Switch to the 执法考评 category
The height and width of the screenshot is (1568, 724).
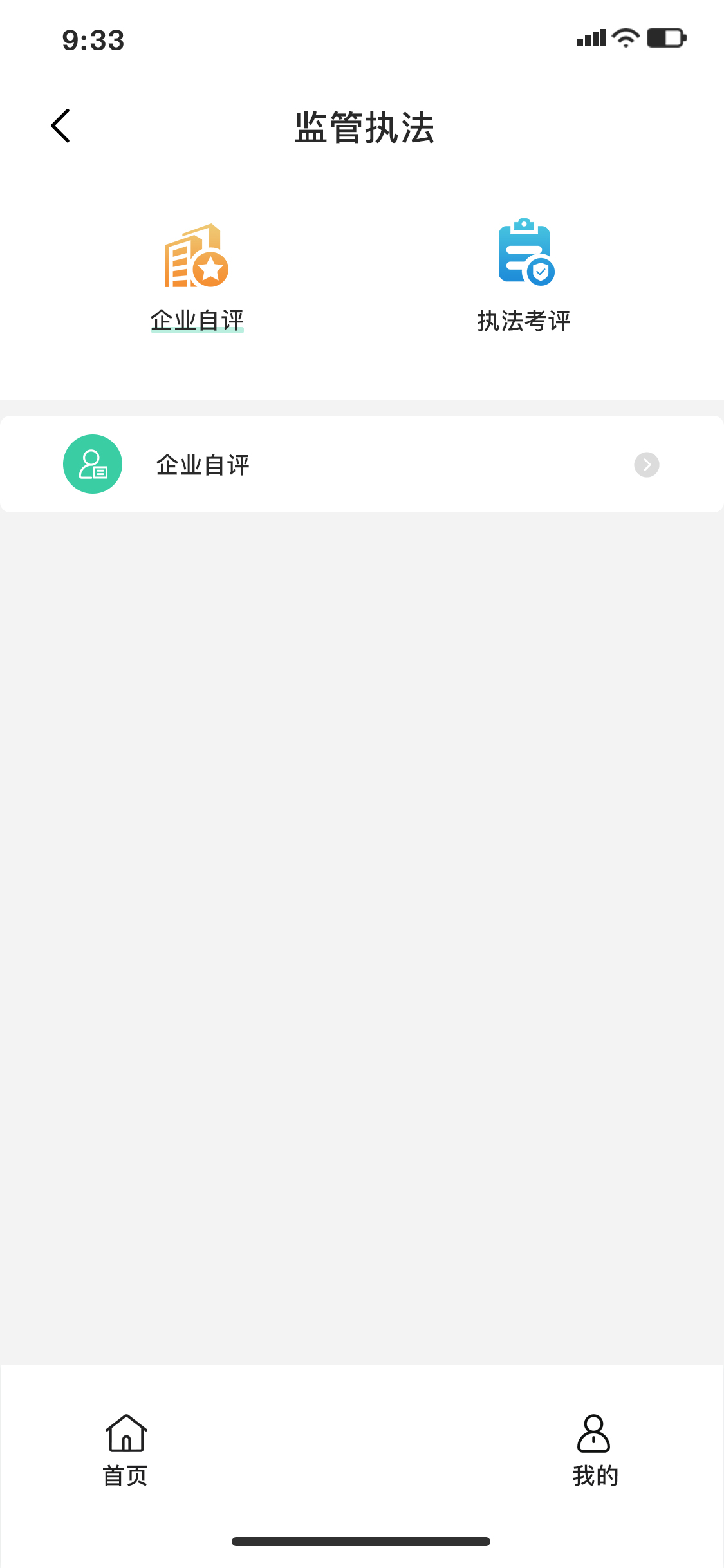524,276
